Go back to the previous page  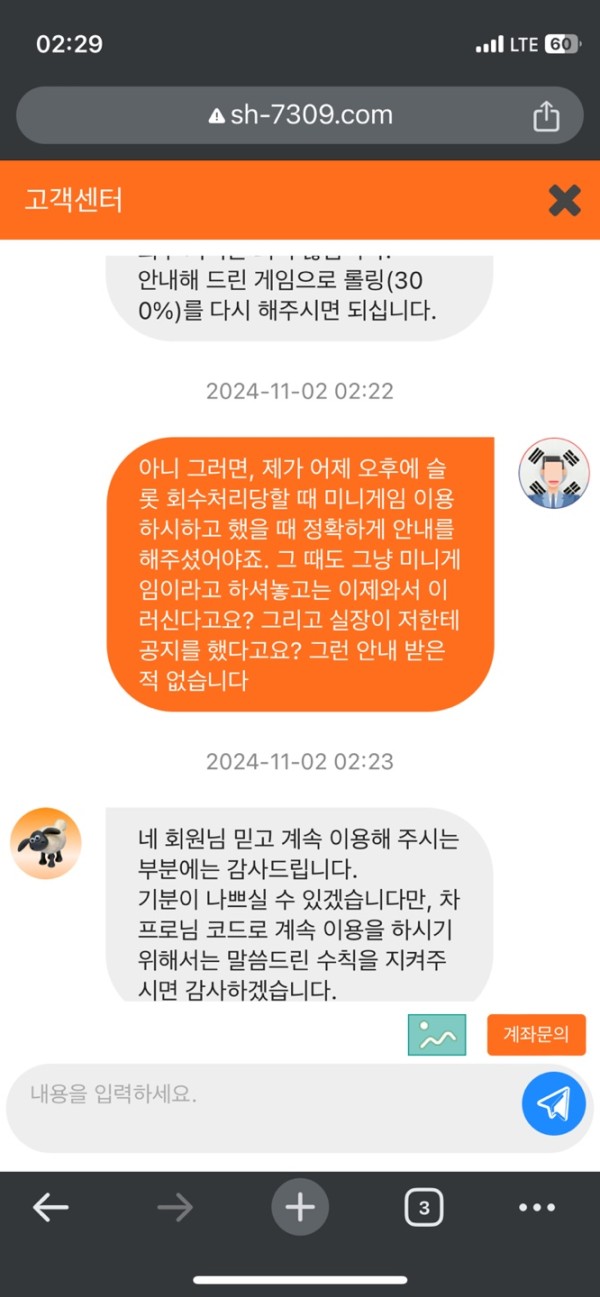pos(50,1208)
